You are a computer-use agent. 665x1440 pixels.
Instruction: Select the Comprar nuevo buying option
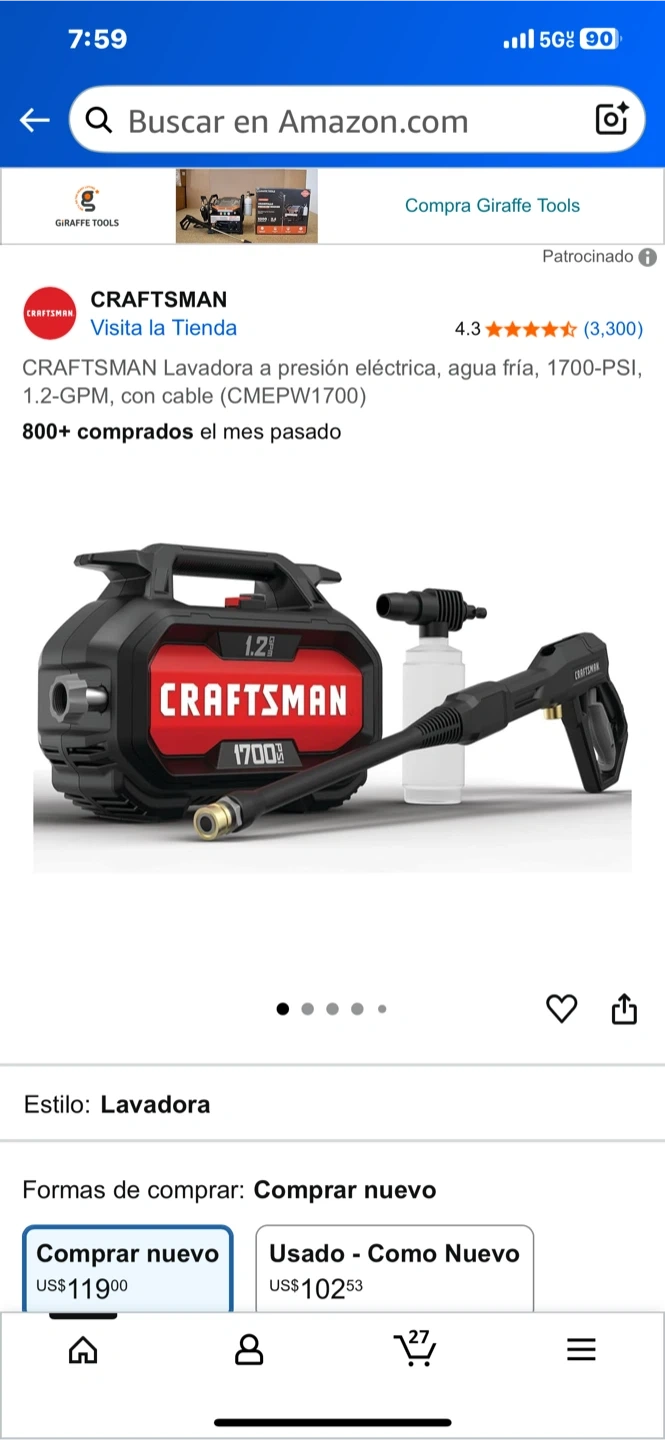128,1268
